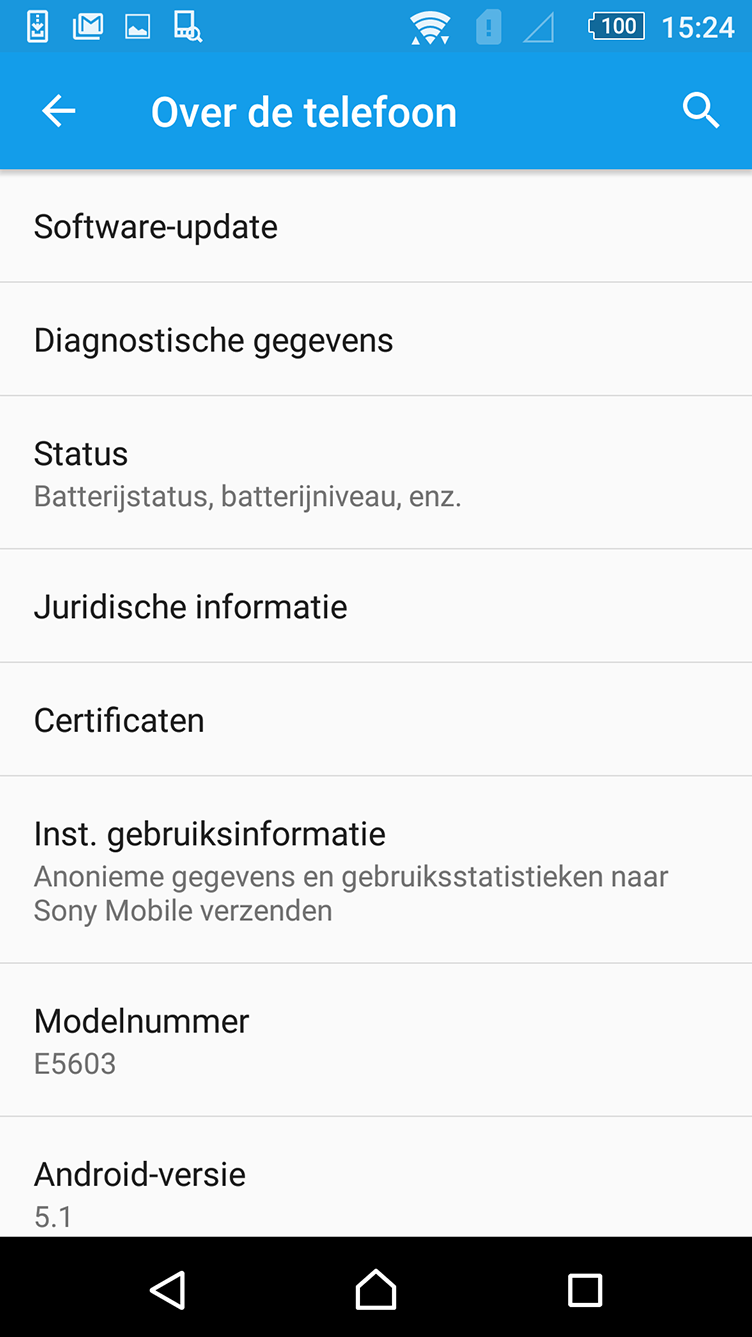This screenshot has width=752, height=1337.
Task: Open the search magnifier icon
Action: [x=701, y=111]
